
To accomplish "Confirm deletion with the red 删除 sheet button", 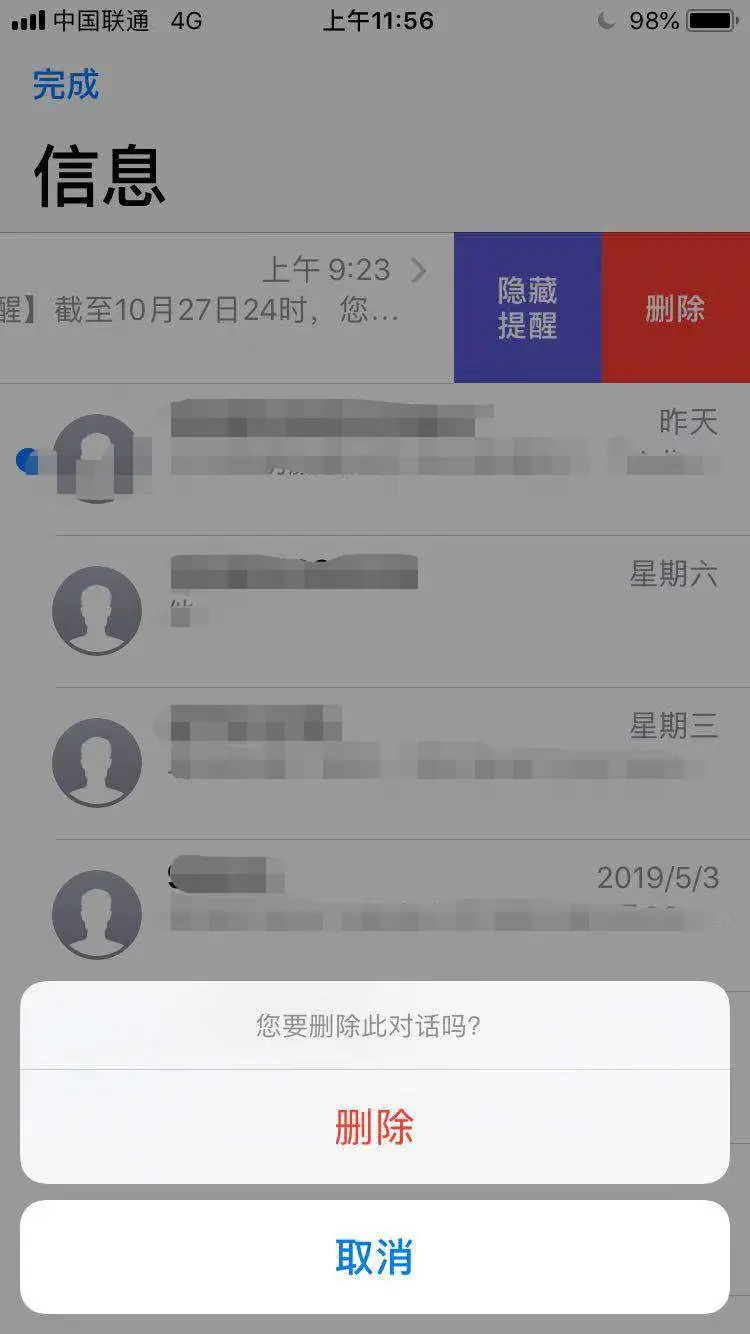I will (x=374, y=1127).
